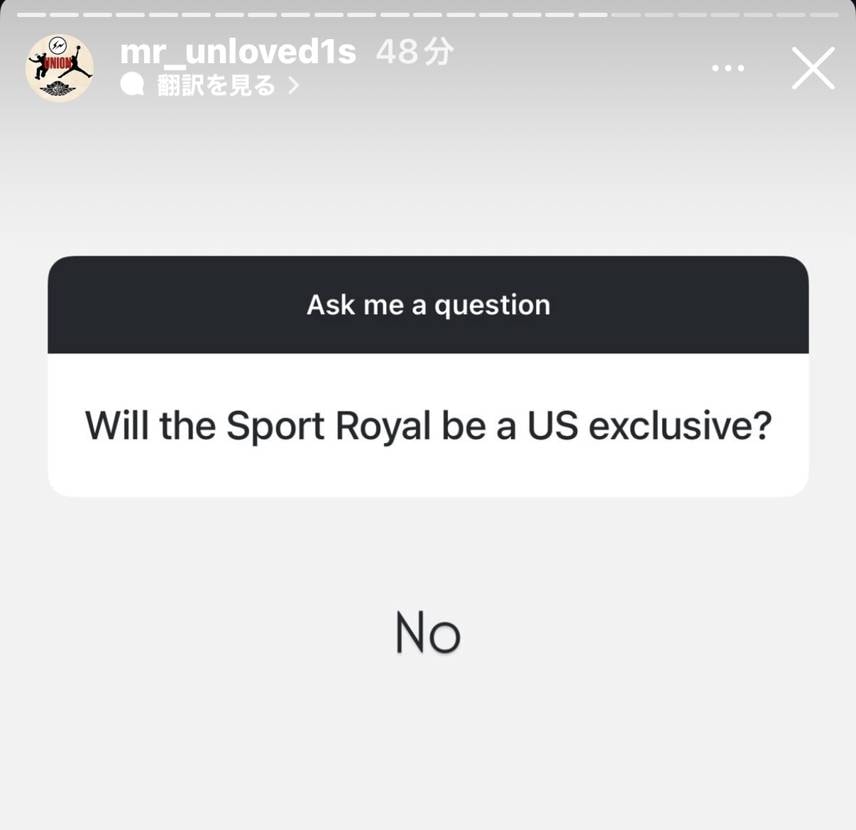Open mr_unloved1s profile picture
Viewport: 856px width, 830px height.
59,68
